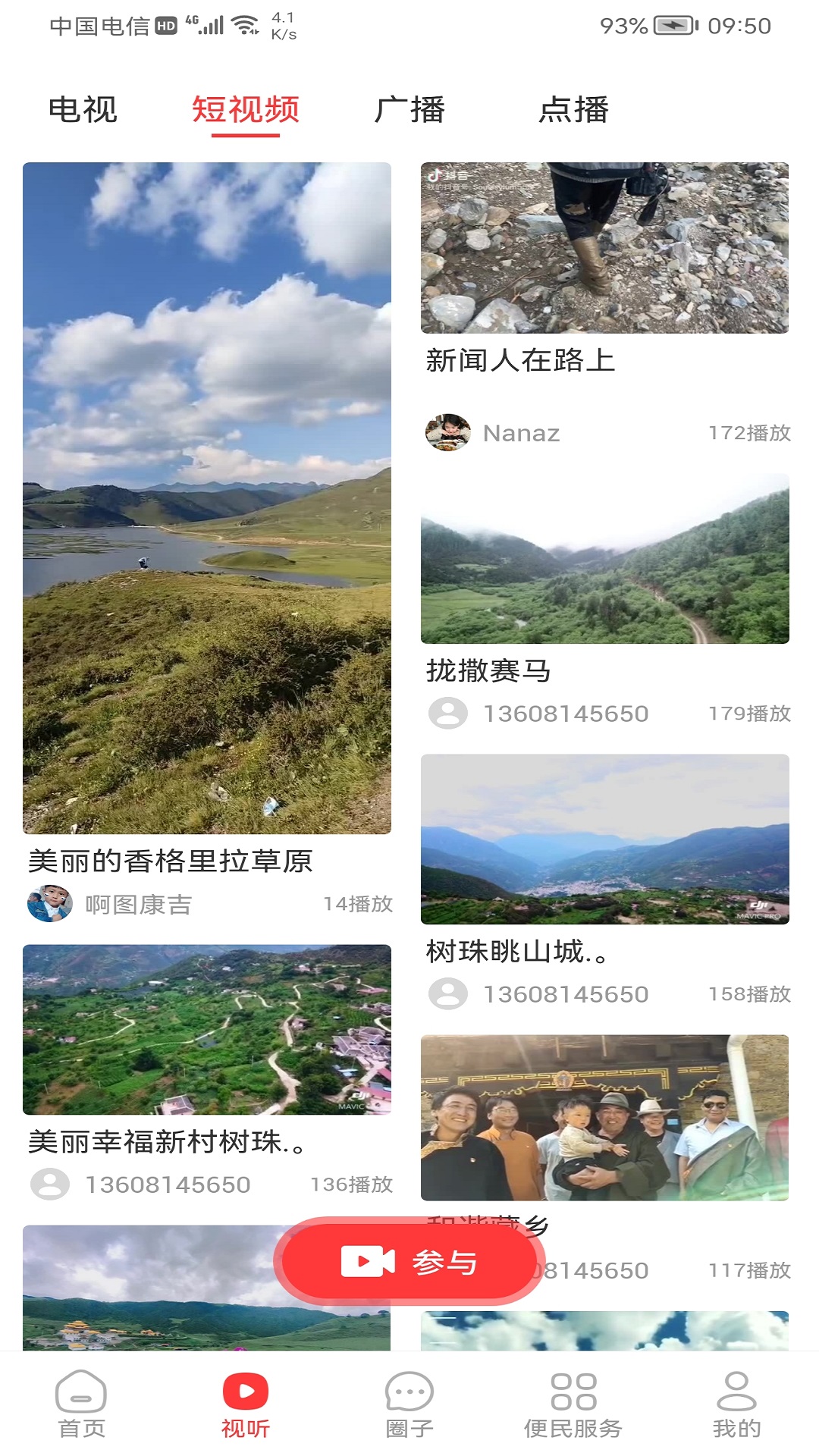Play the 美丽幸福新村树珠 video
Viewport: 819px width, 1456px height.
(x=207, y=1029)
